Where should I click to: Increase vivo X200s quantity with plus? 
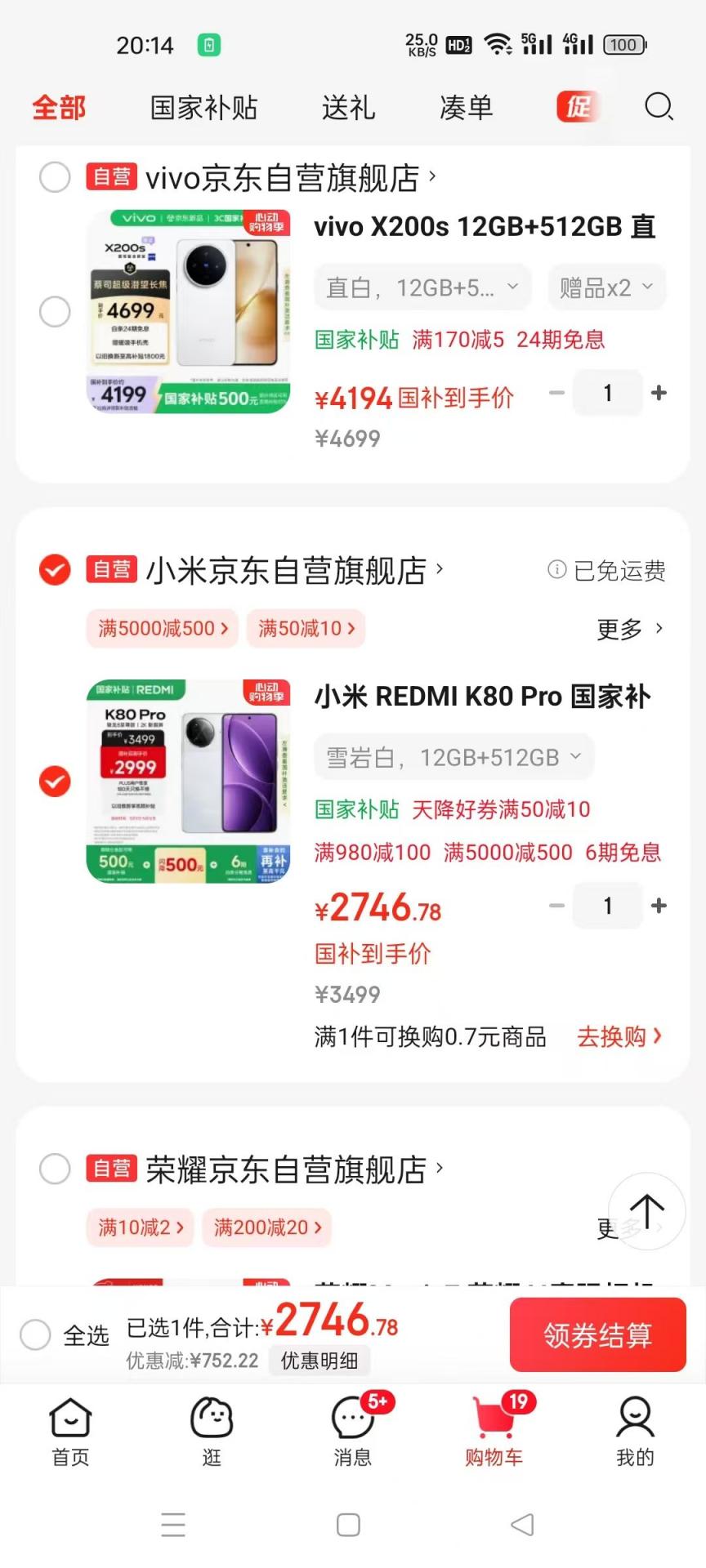pyautogui.click(x=659, y=393)
